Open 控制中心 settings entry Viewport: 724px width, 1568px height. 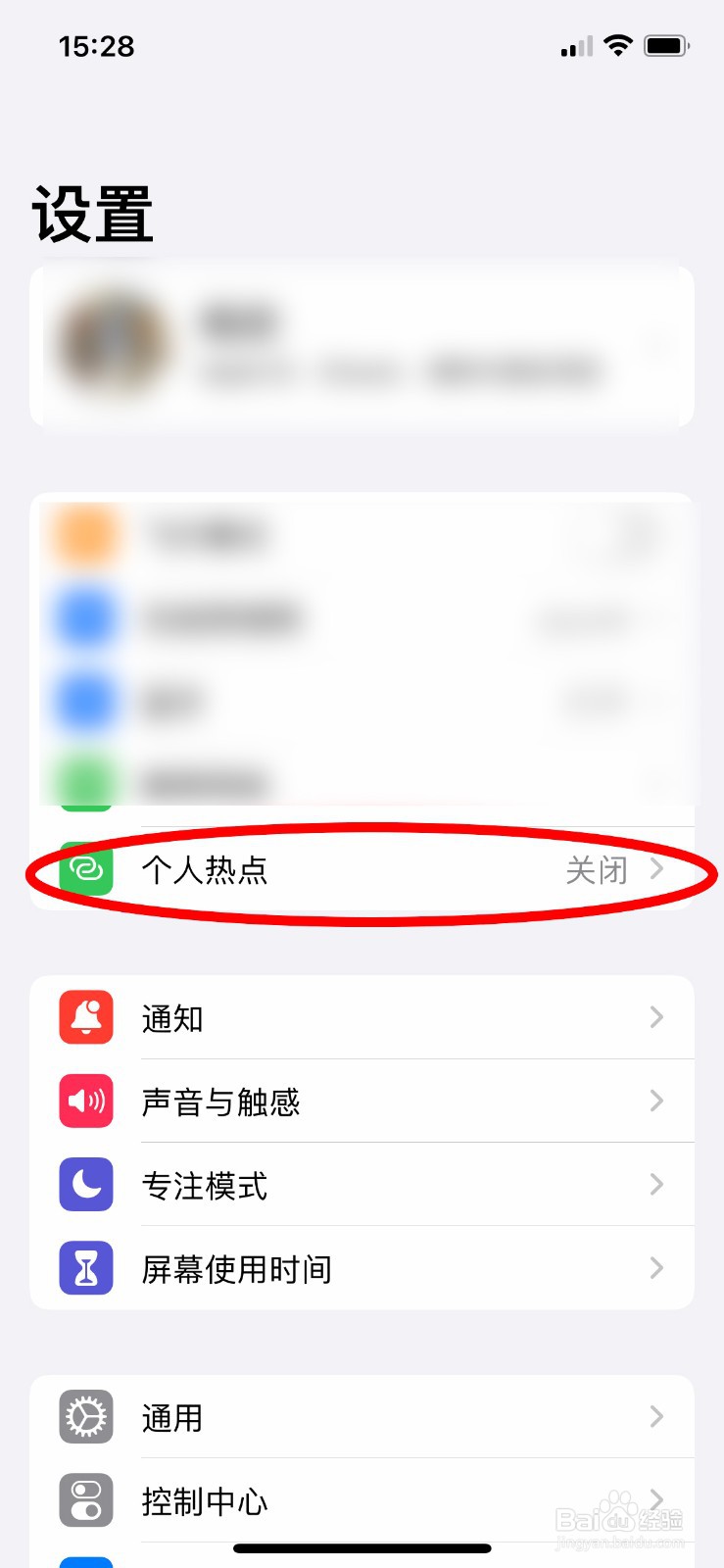tap(362, 1500)
